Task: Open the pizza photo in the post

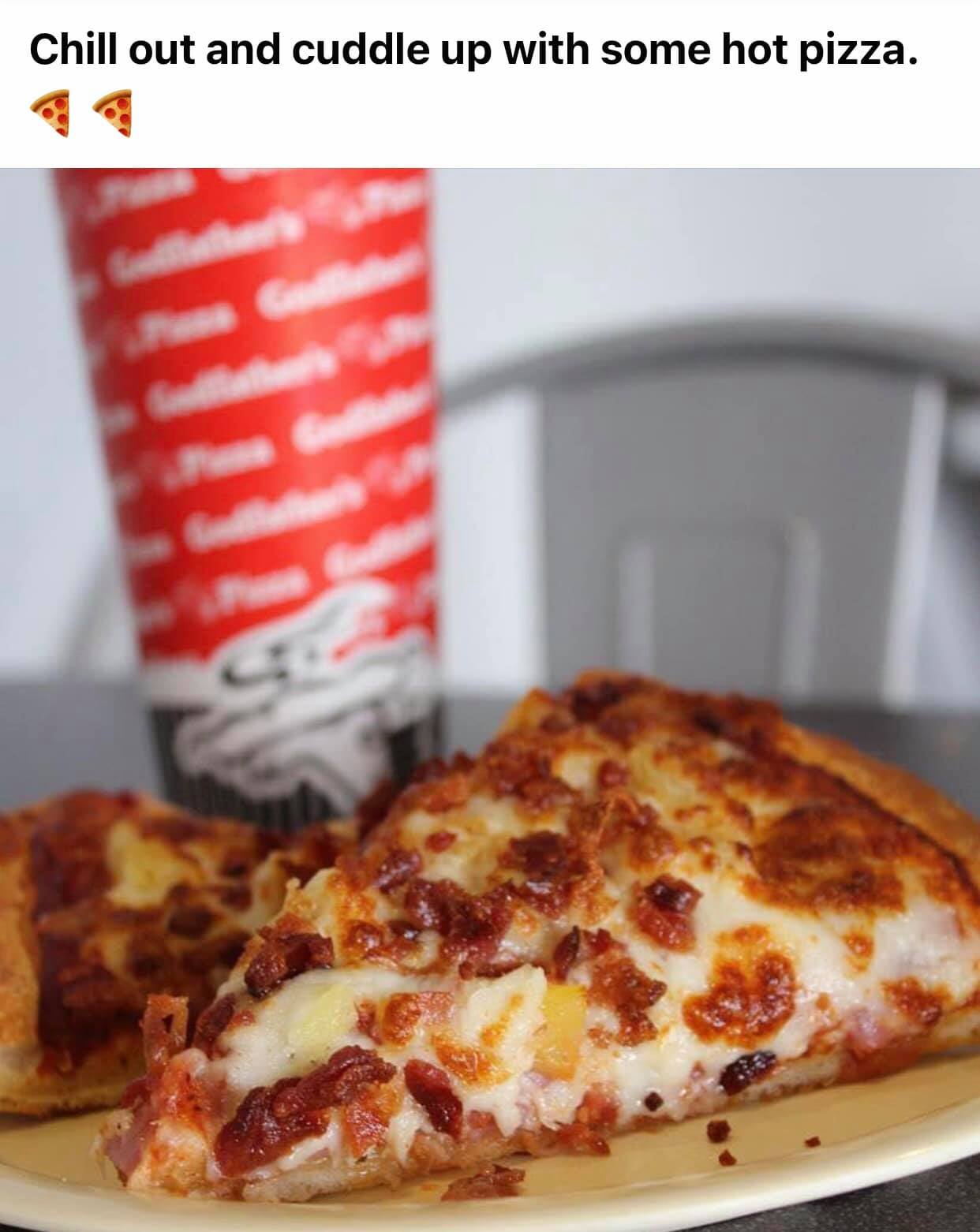Action: click(490, 699)
